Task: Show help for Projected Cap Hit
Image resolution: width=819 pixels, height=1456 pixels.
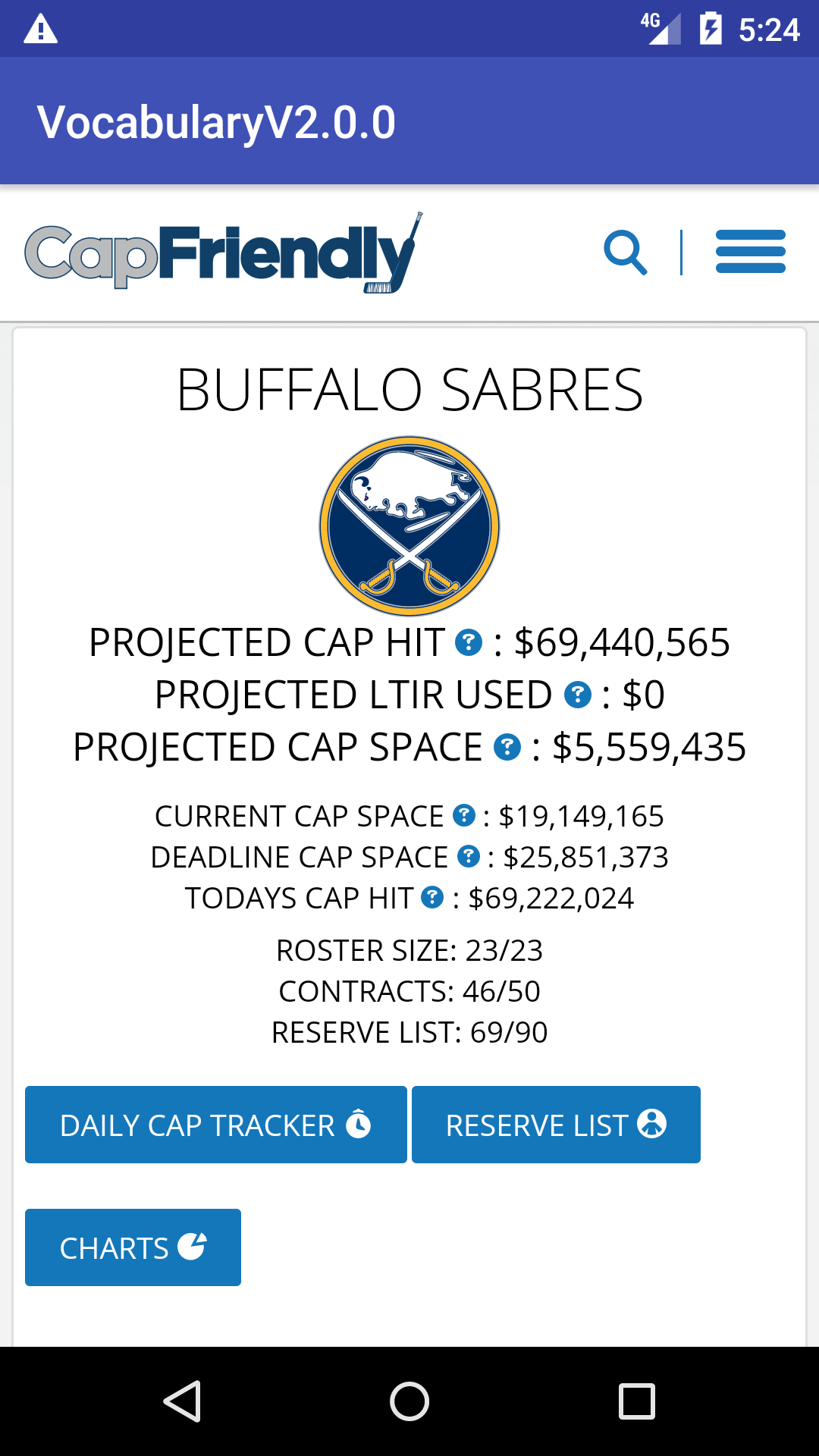Action: [x=469, y=643]
